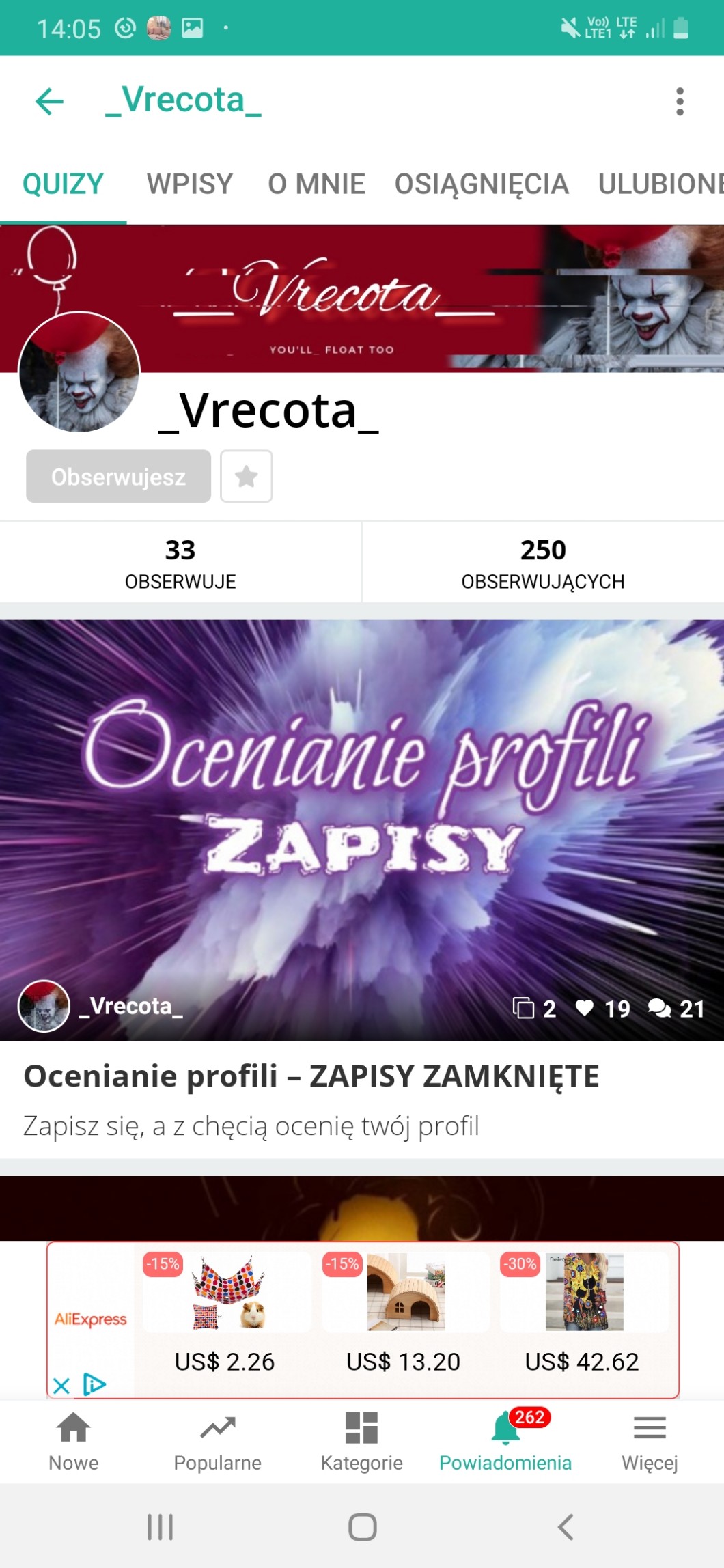Switch to the Popularne tab
724x1568 pixels.
[217, 1441]
